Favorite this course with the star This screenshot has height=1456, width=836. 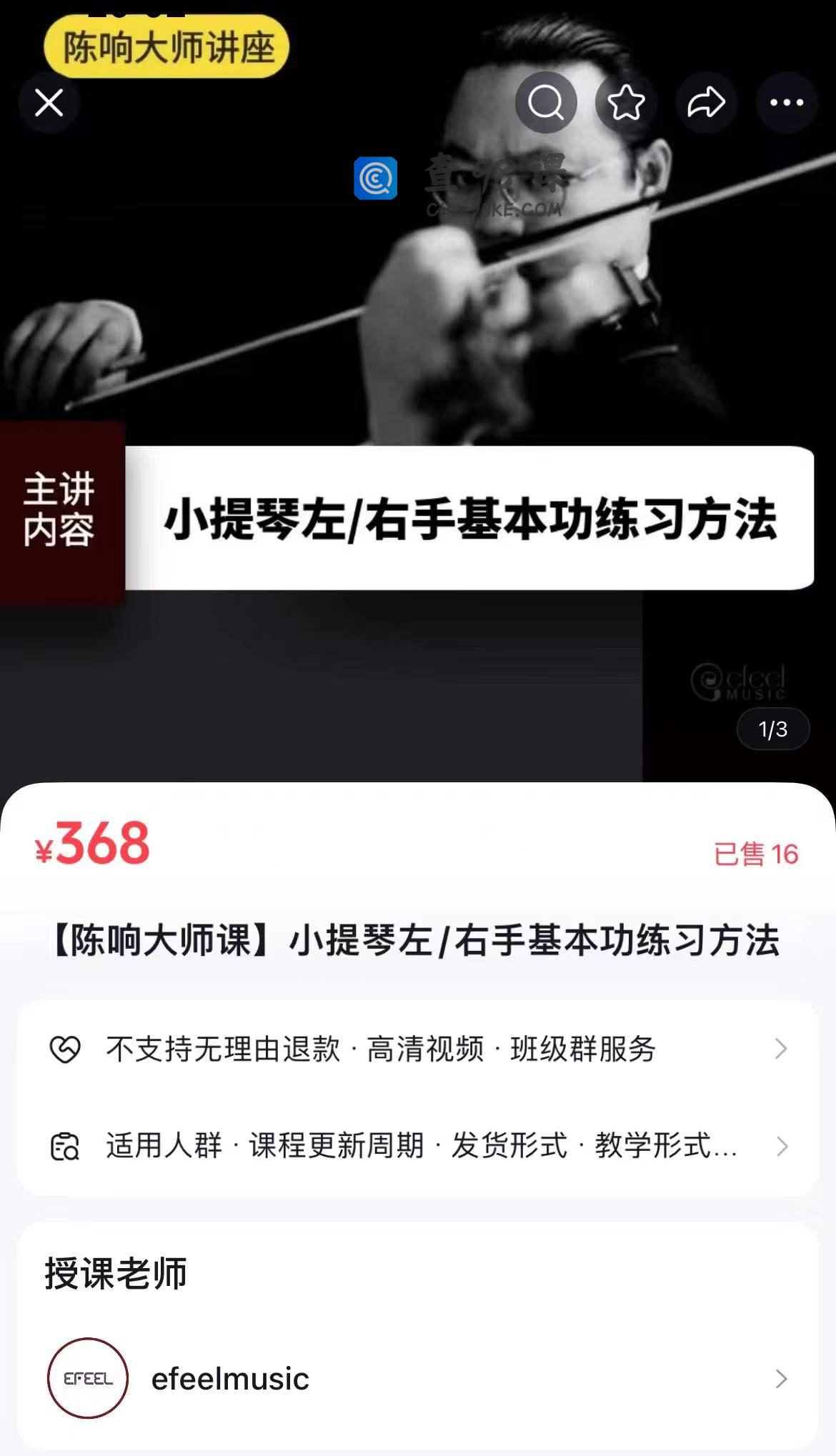coord(626,103)
